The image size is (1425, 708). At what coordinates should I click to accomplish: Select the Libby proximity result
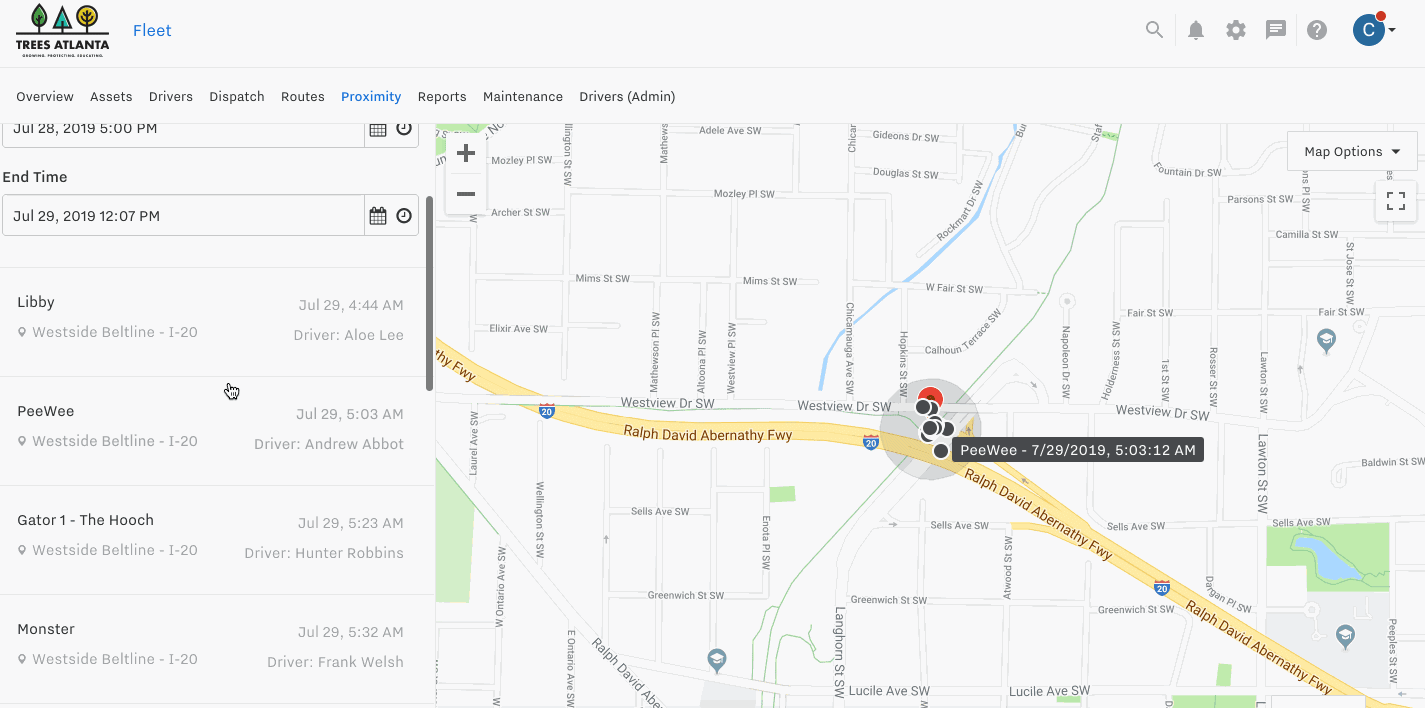(x=210, y=318)
